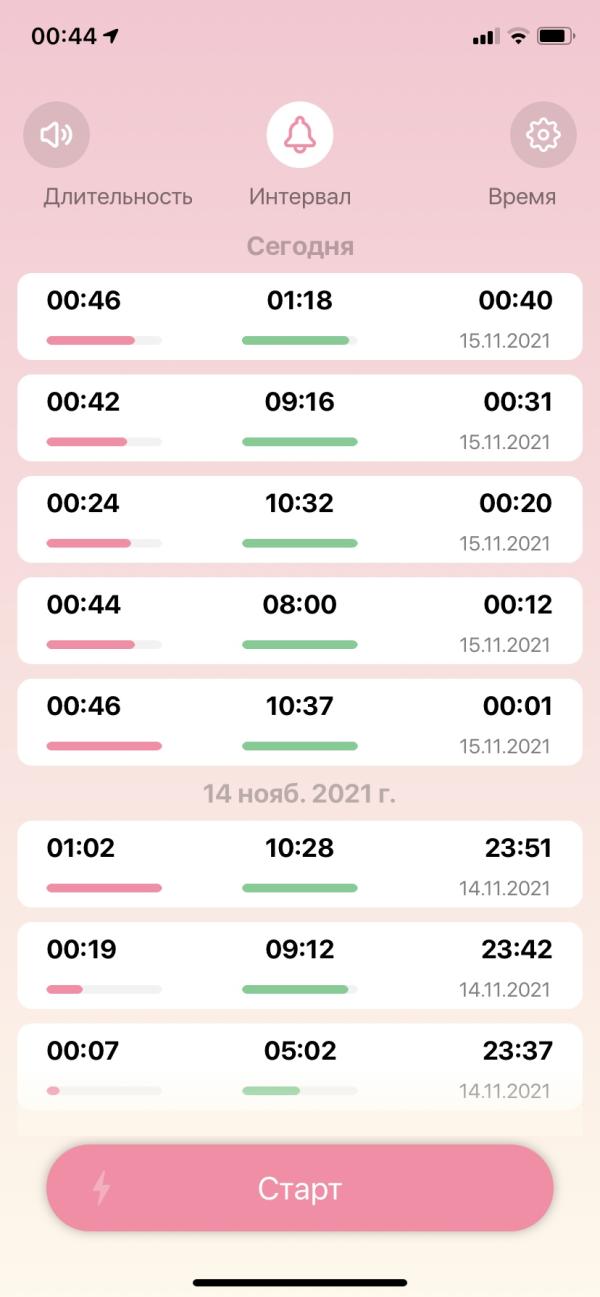
Task: Open the reminder bell icon
Action: click(300, 134)
